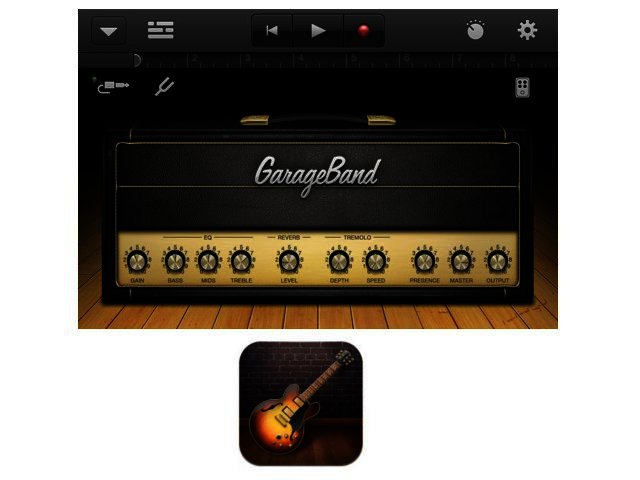This screenshot has width=640, height=480.
Task: Switch to the tracks view
Action: coord(160,31)
